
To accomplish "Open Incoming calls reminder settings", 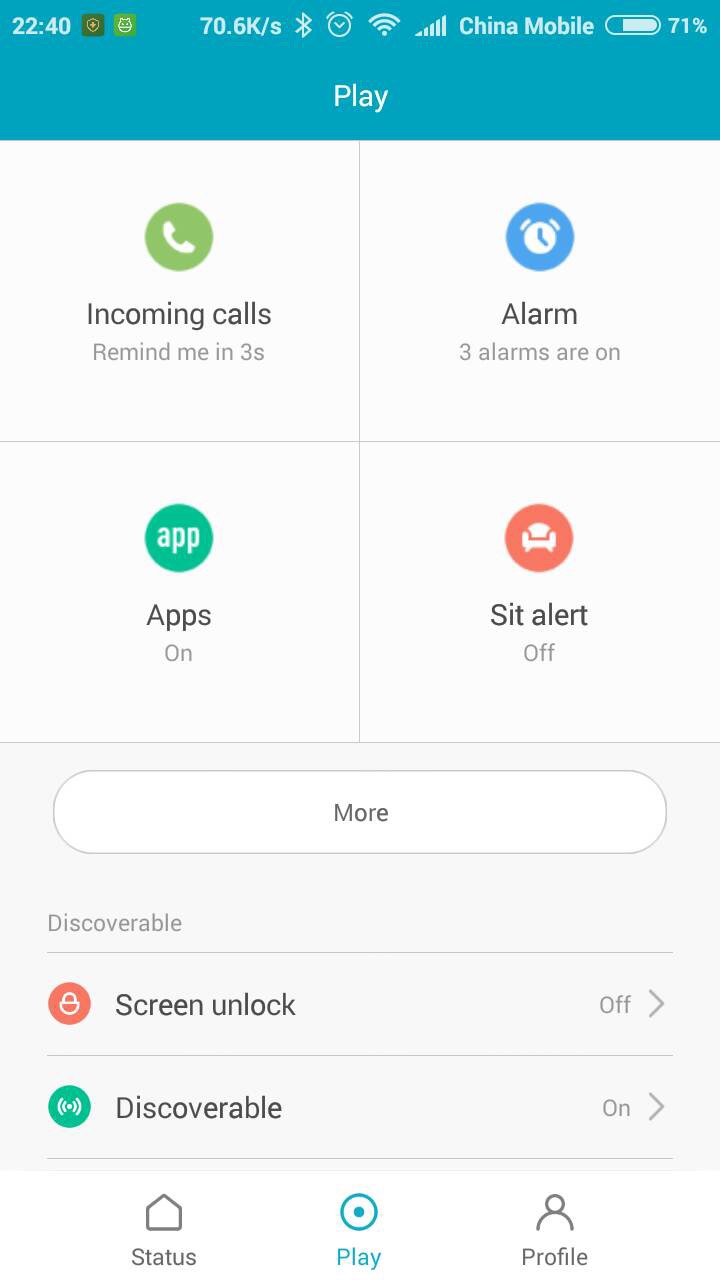I will 179,290.
